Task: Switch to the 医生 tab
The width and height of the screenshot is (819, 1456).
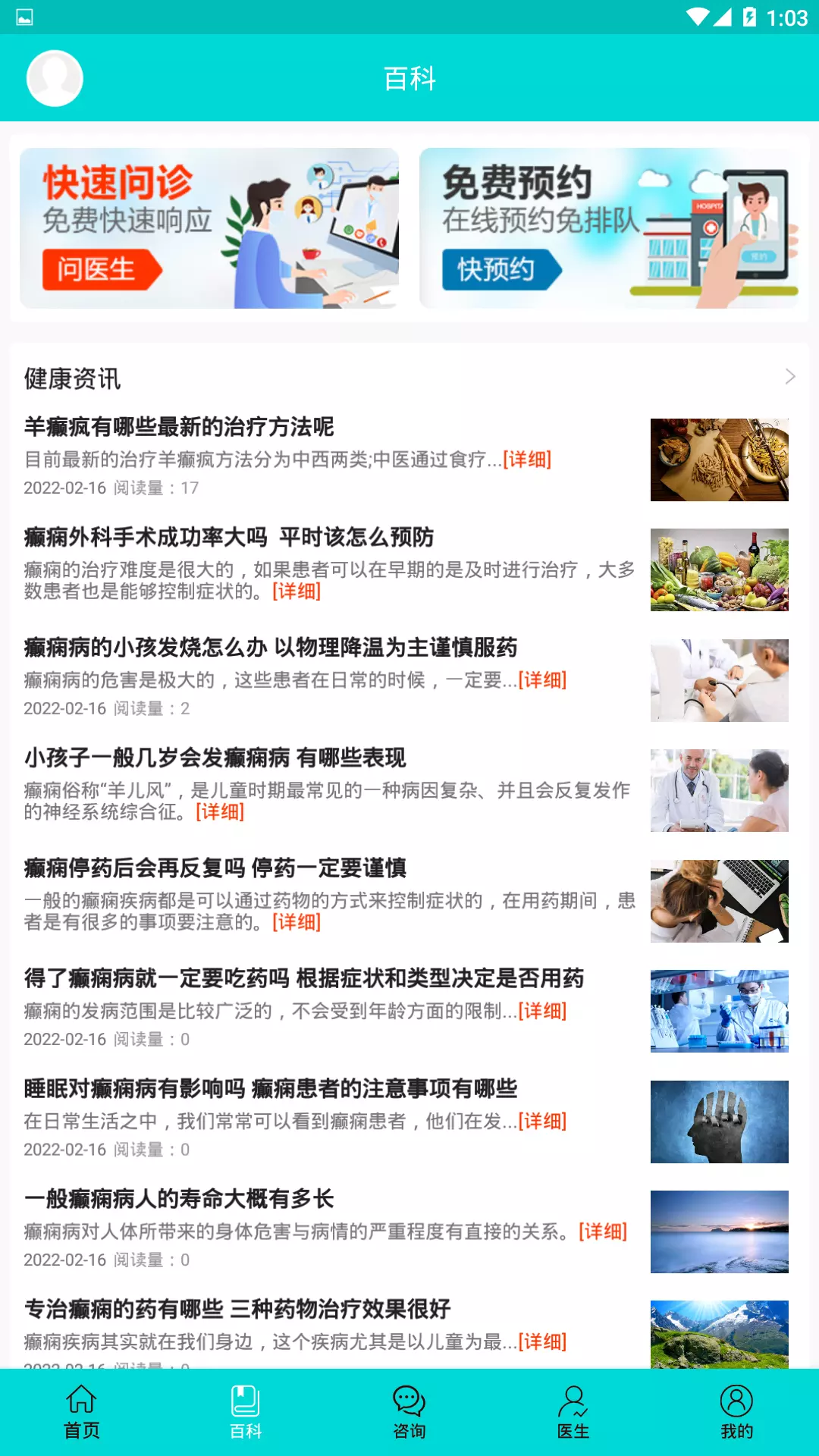Action: 573,1413
